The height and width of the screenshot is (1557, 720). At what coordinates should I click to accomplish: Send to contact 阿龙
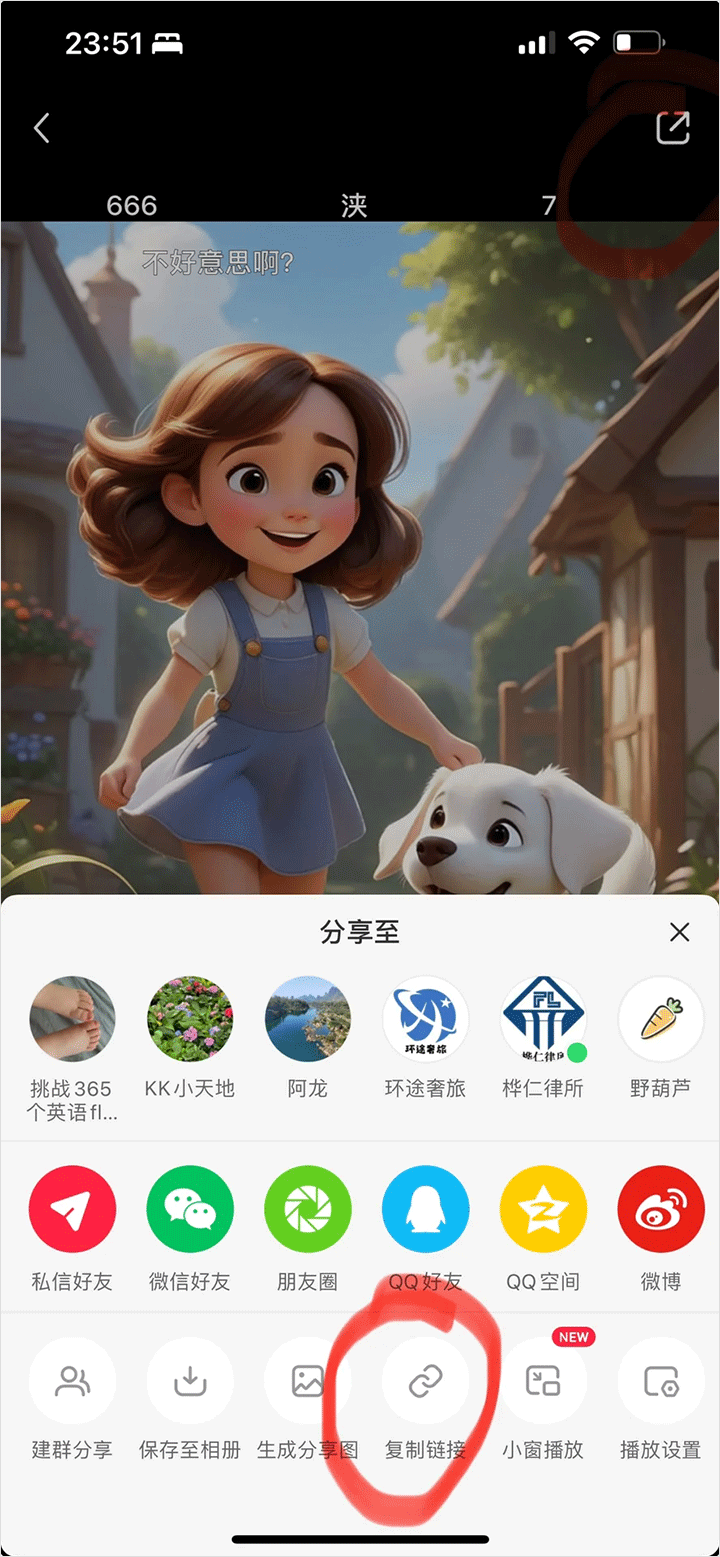point(308,1019)
